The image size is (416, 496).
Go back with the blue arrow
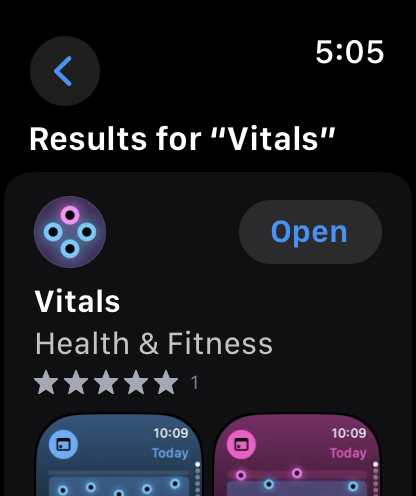(x=65, y=71)
